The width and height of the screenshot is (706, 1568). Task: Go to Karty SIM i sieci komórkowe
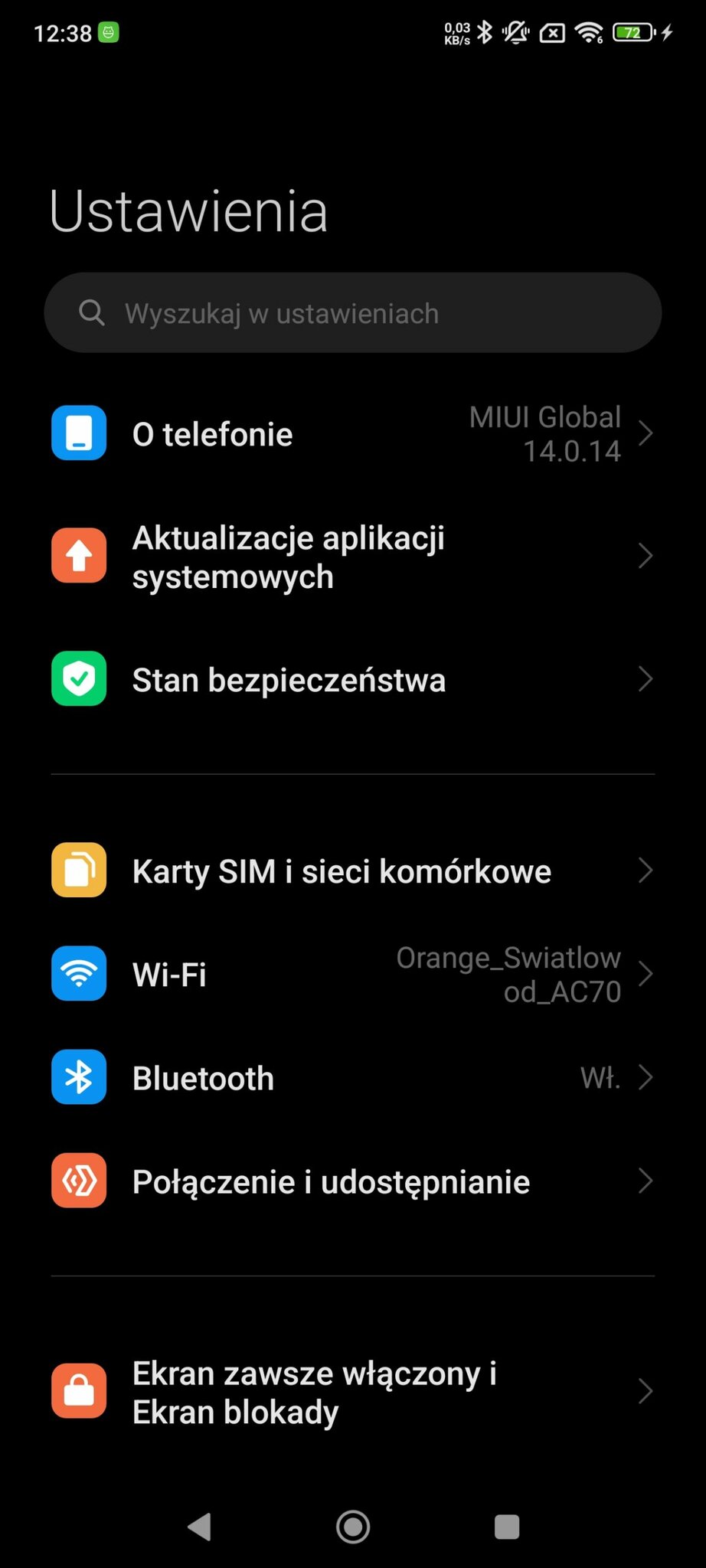[x=352, y=871]
